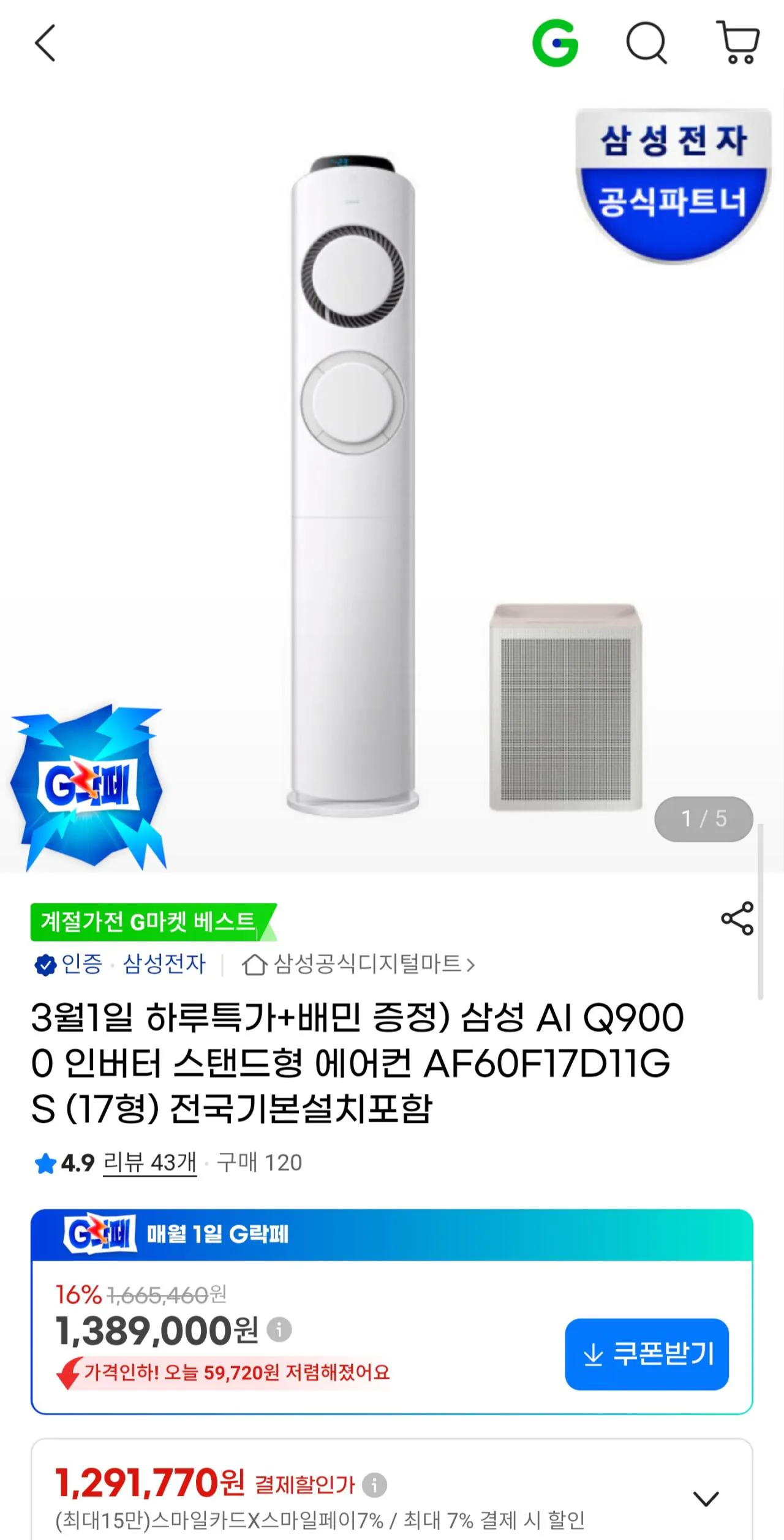The height and width of the screenshot is (1540, 784).
Task: Tap the 1/5 image counter
Action: tap(703, 819)
